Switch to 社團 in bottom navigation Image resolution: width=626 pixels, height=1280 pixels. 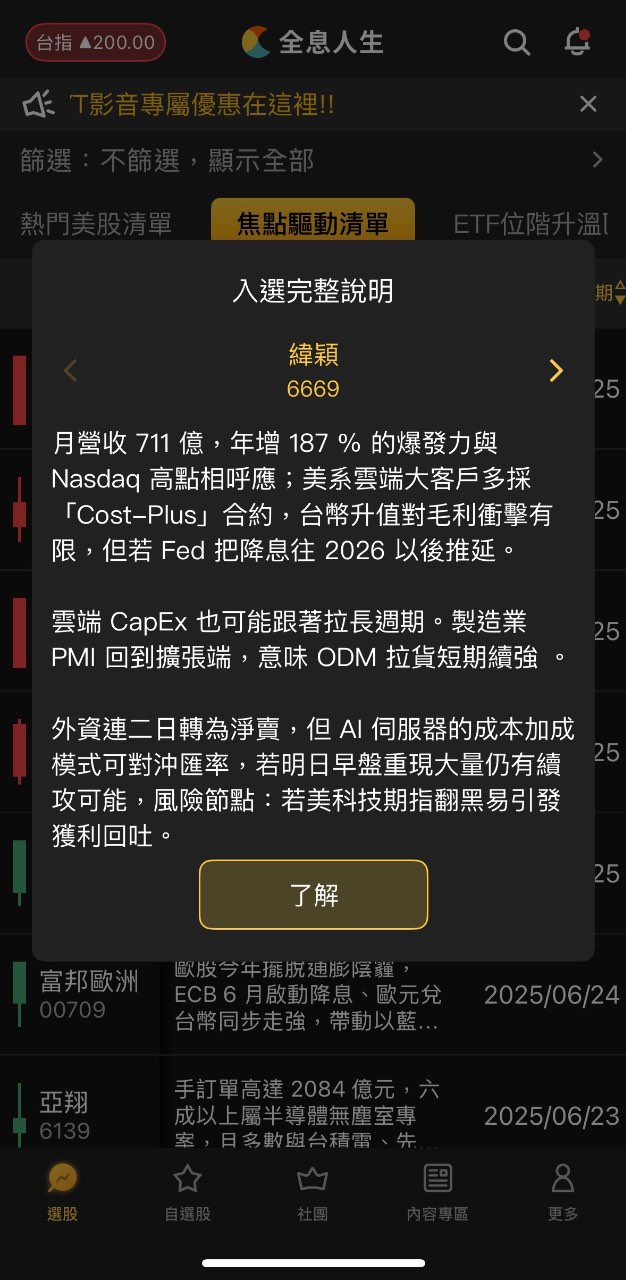312,1192
